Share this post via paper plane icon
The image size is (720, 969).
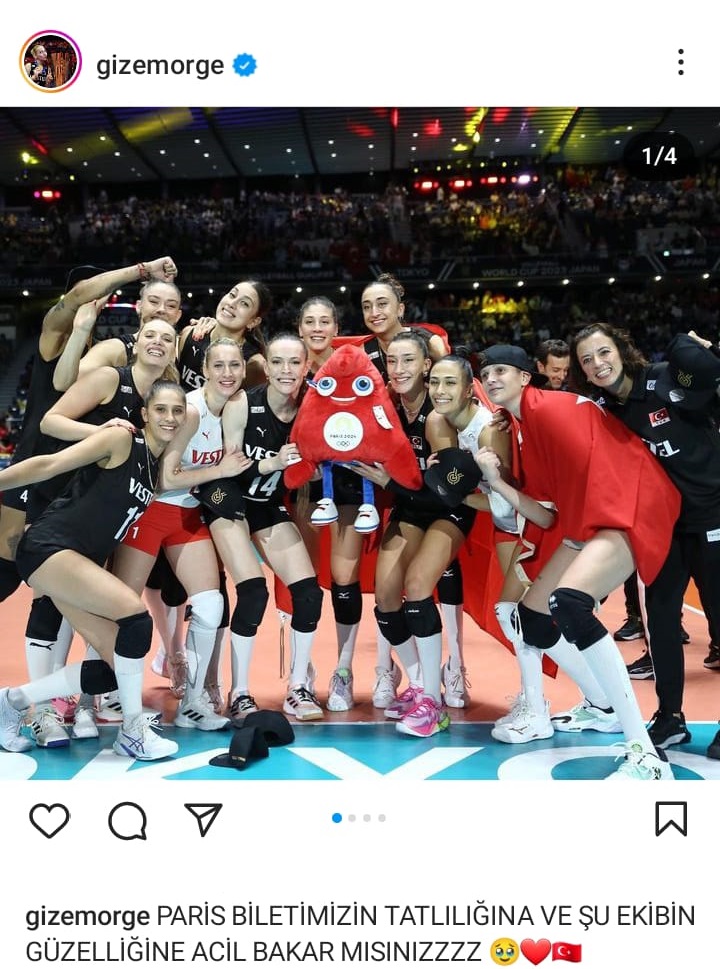(x=203, y=819)
